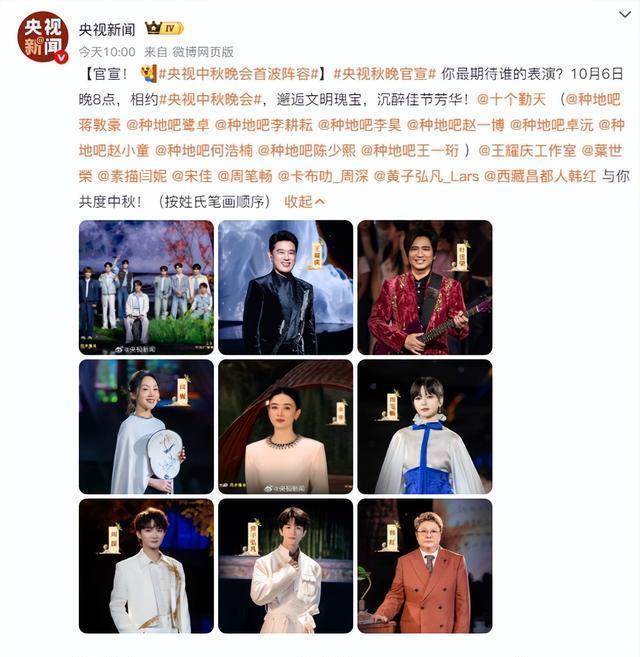Open the @王耀庆工作室 mention
640x657 pixels.
click(527, 151)
